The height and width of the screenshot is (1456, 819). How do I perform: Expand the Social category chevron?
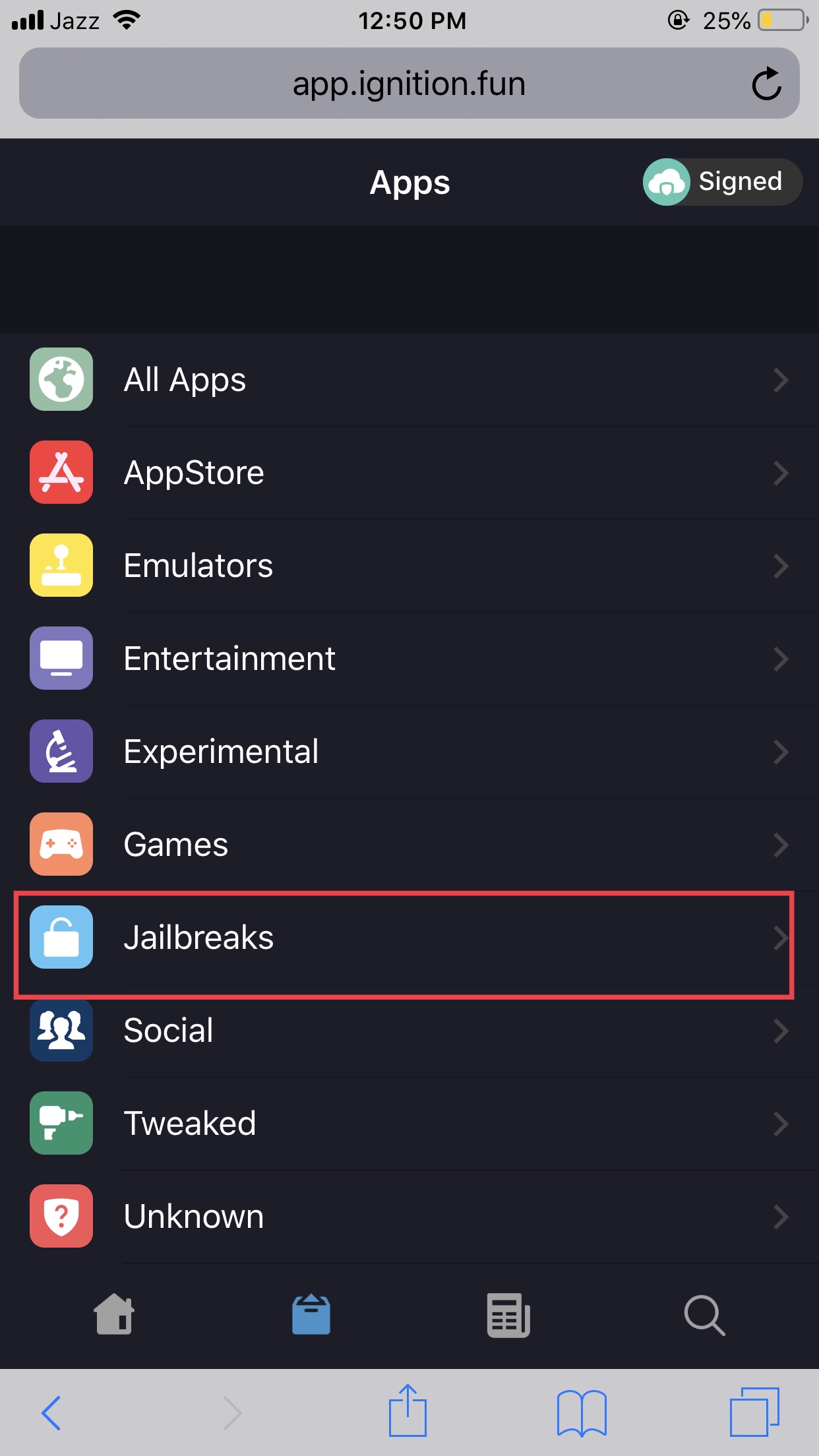(782, 1031)
